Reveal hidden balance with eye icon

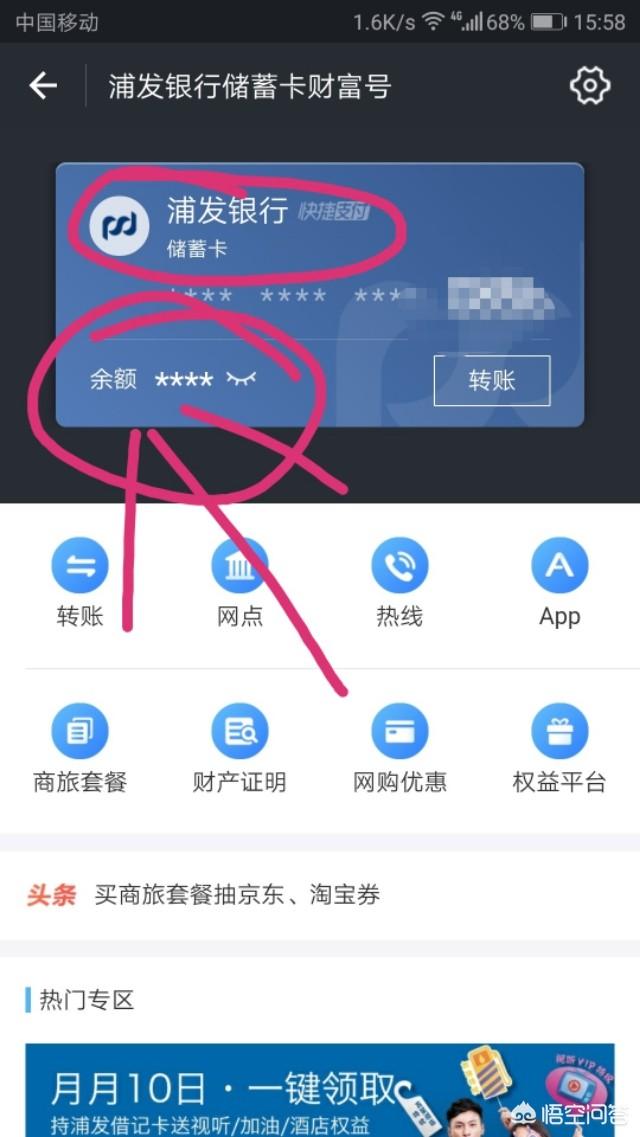point(241,379)
